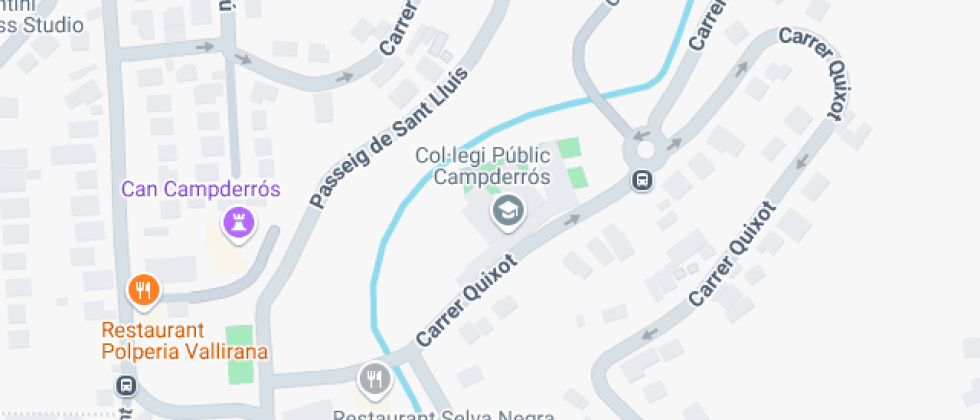Select the bus stop by the roundabout
The height and width of the screenshot is (420, 980).
(x=642, y=181)
